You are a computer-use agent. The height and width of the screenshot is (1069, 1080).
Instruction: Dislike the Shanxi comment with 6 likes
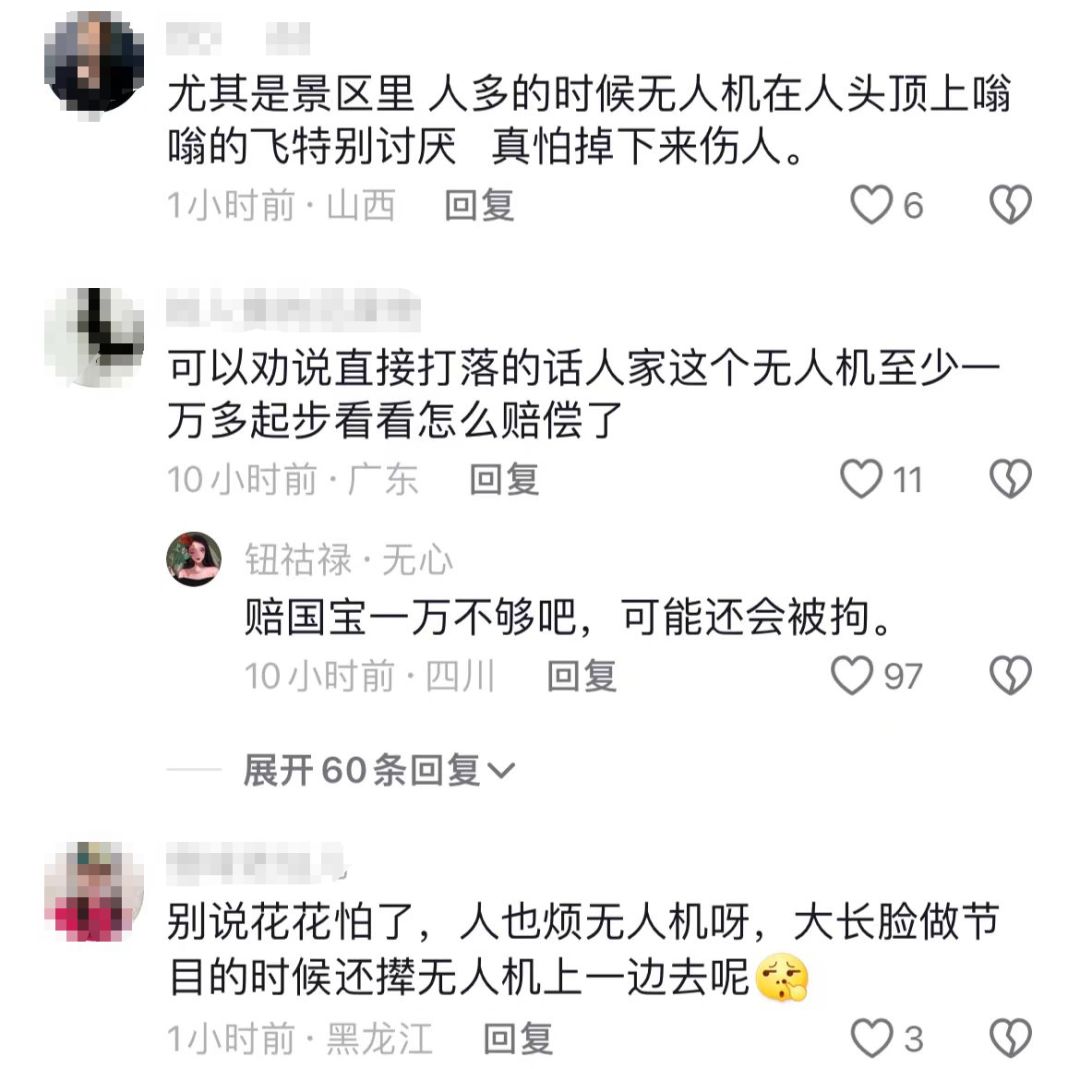pyautogui.click(x=1010, y=206)
